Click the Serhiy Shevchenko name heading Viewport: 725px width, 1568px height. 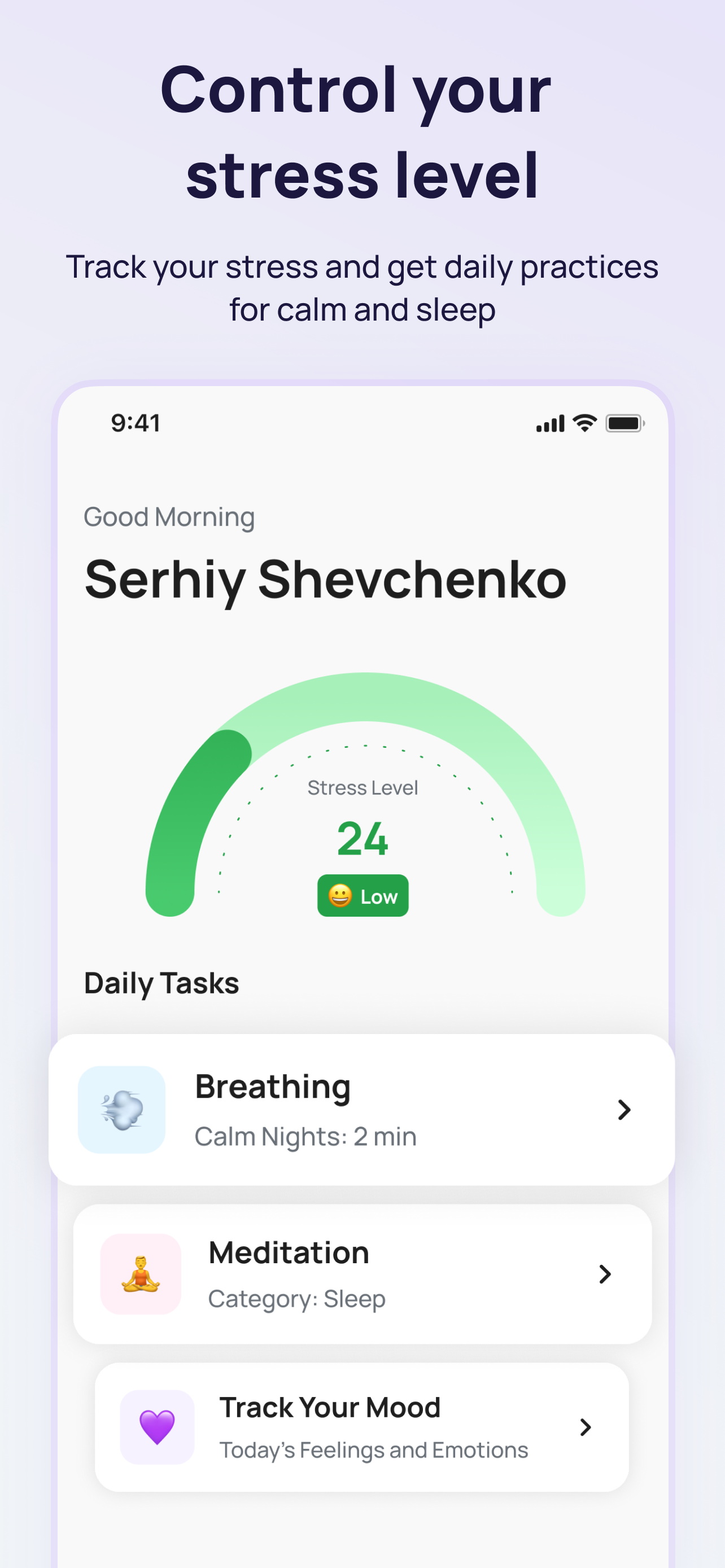point(324,580)
